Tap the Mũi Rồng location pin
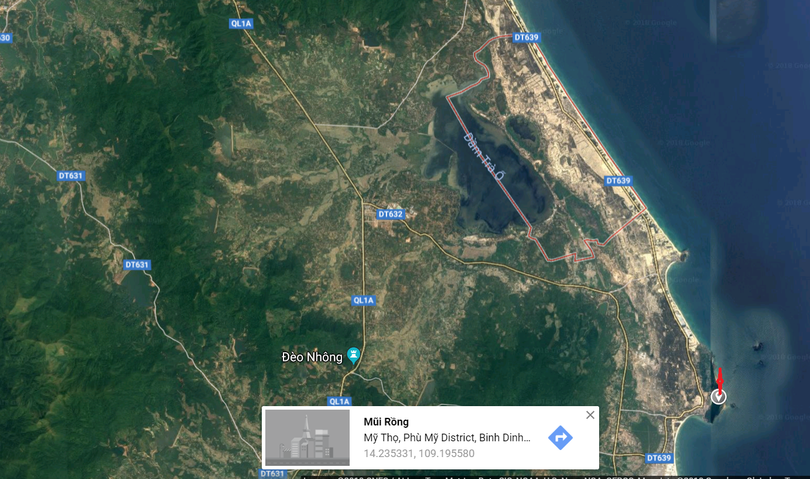The image size is (810, 479). (718, 397)
